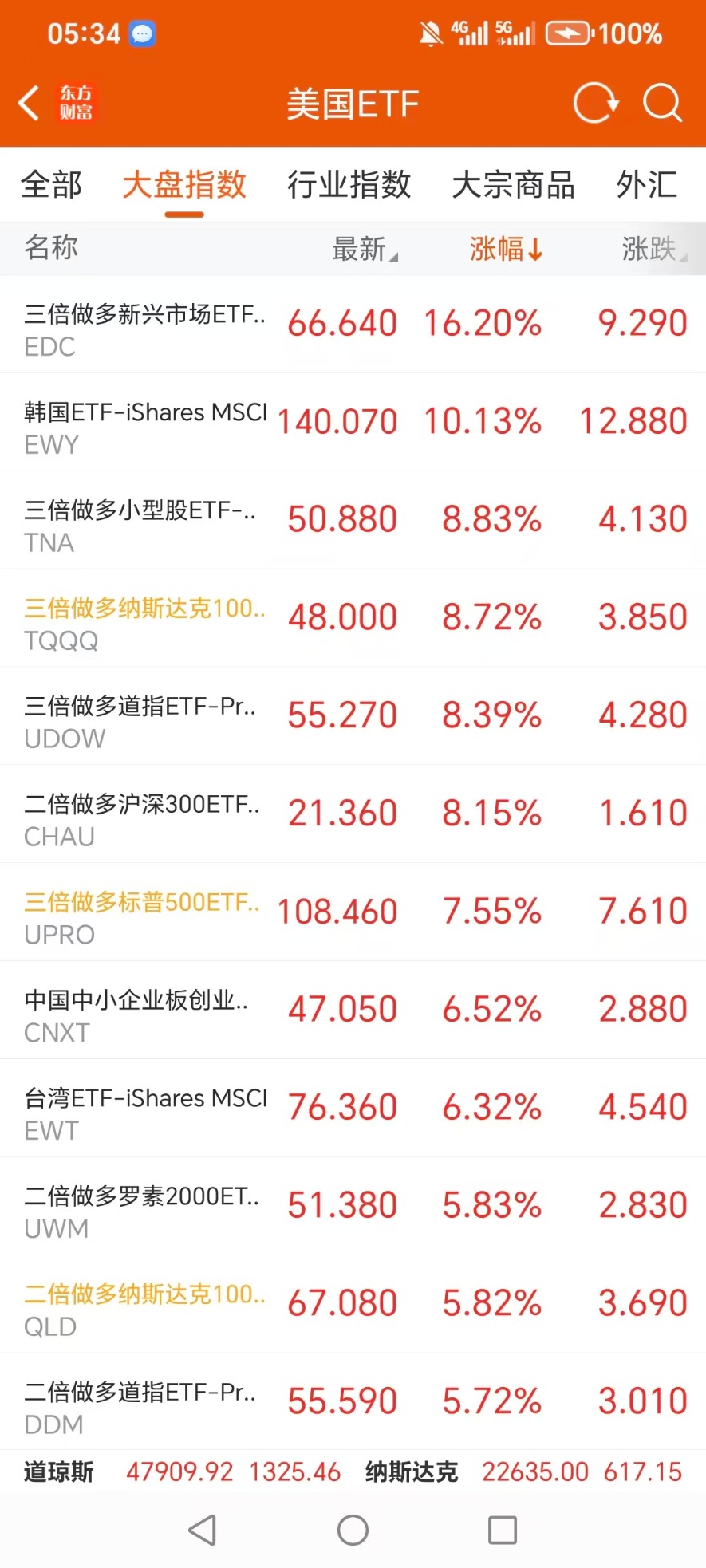Select the 行业指数 tab
The image size is (706, 1568).
(x=349, y=185)
